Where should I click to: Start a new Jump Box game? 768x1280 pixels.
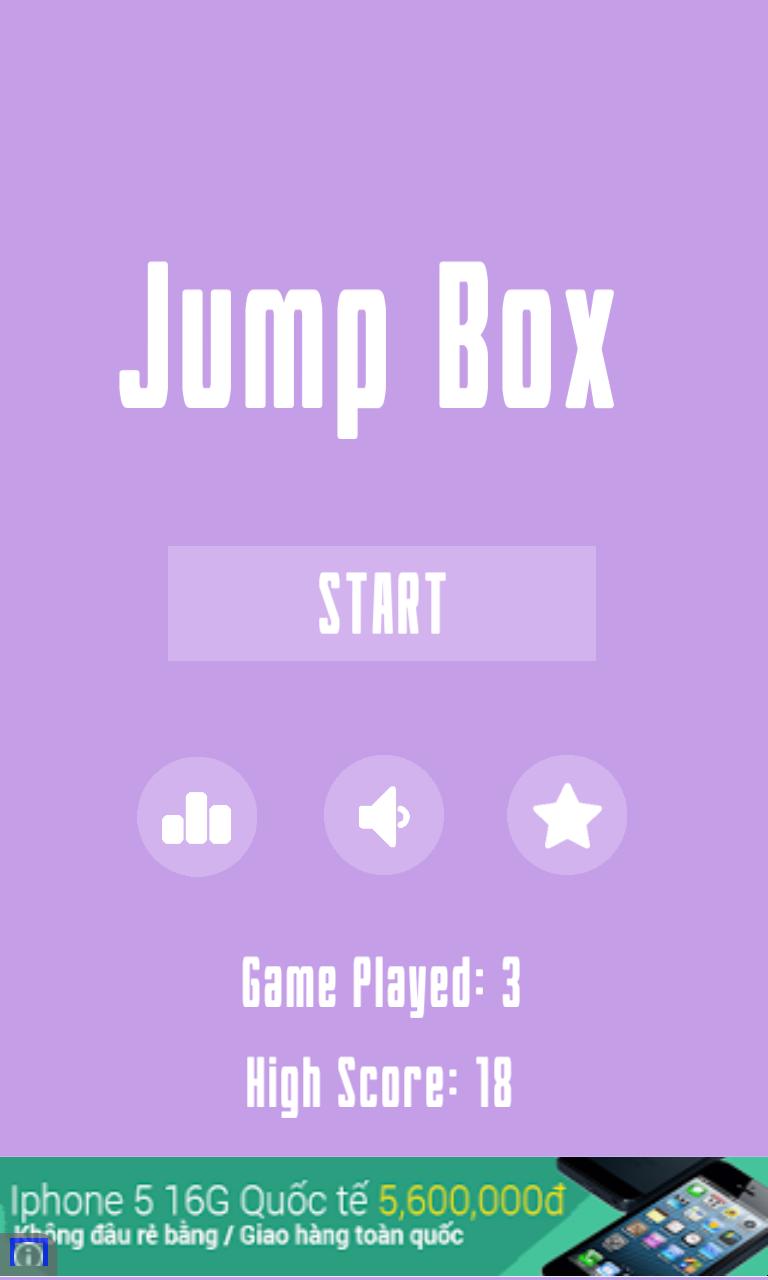(381, 603)
